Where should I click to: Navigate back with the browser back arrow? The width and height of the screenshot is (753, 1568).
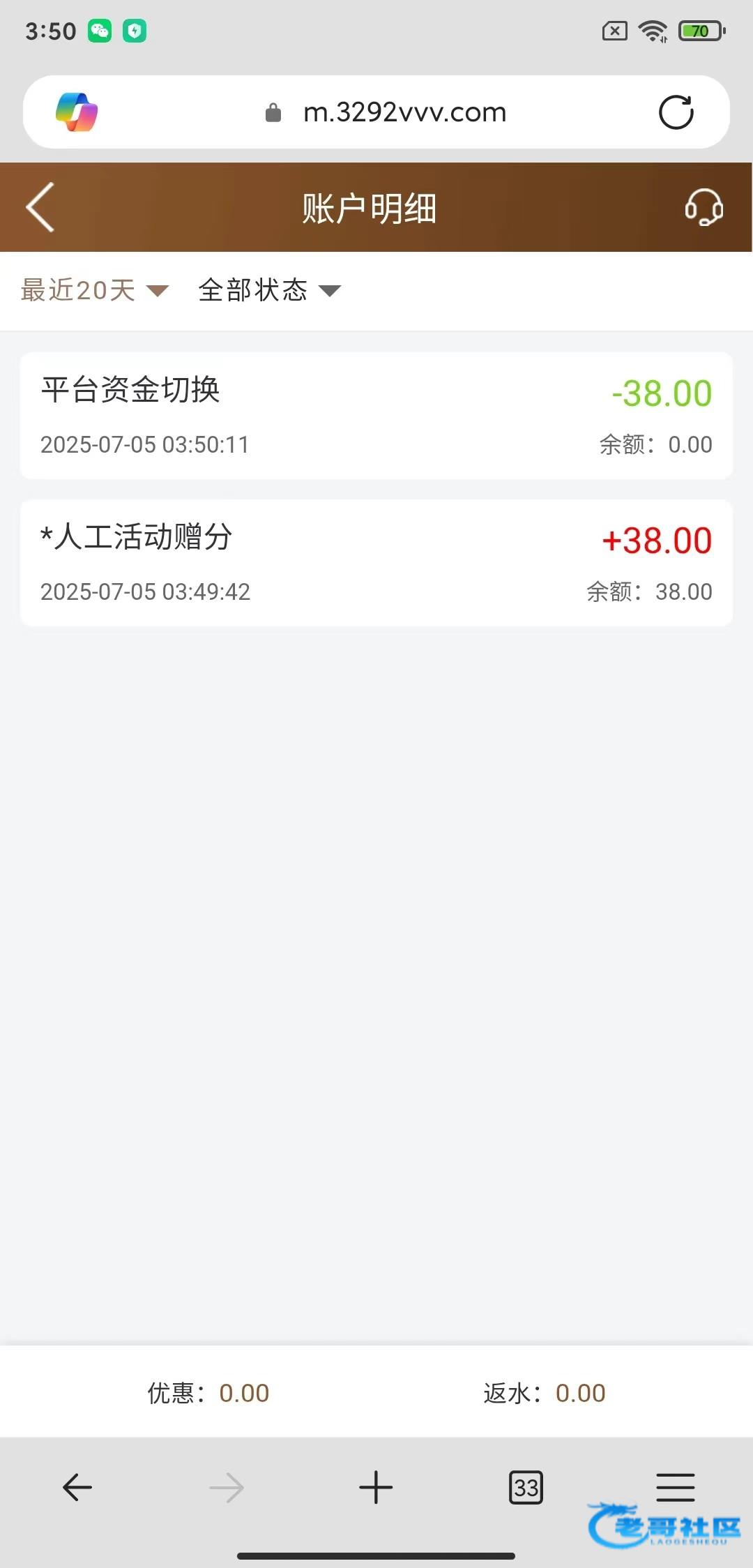click(x=77, y=1487)
